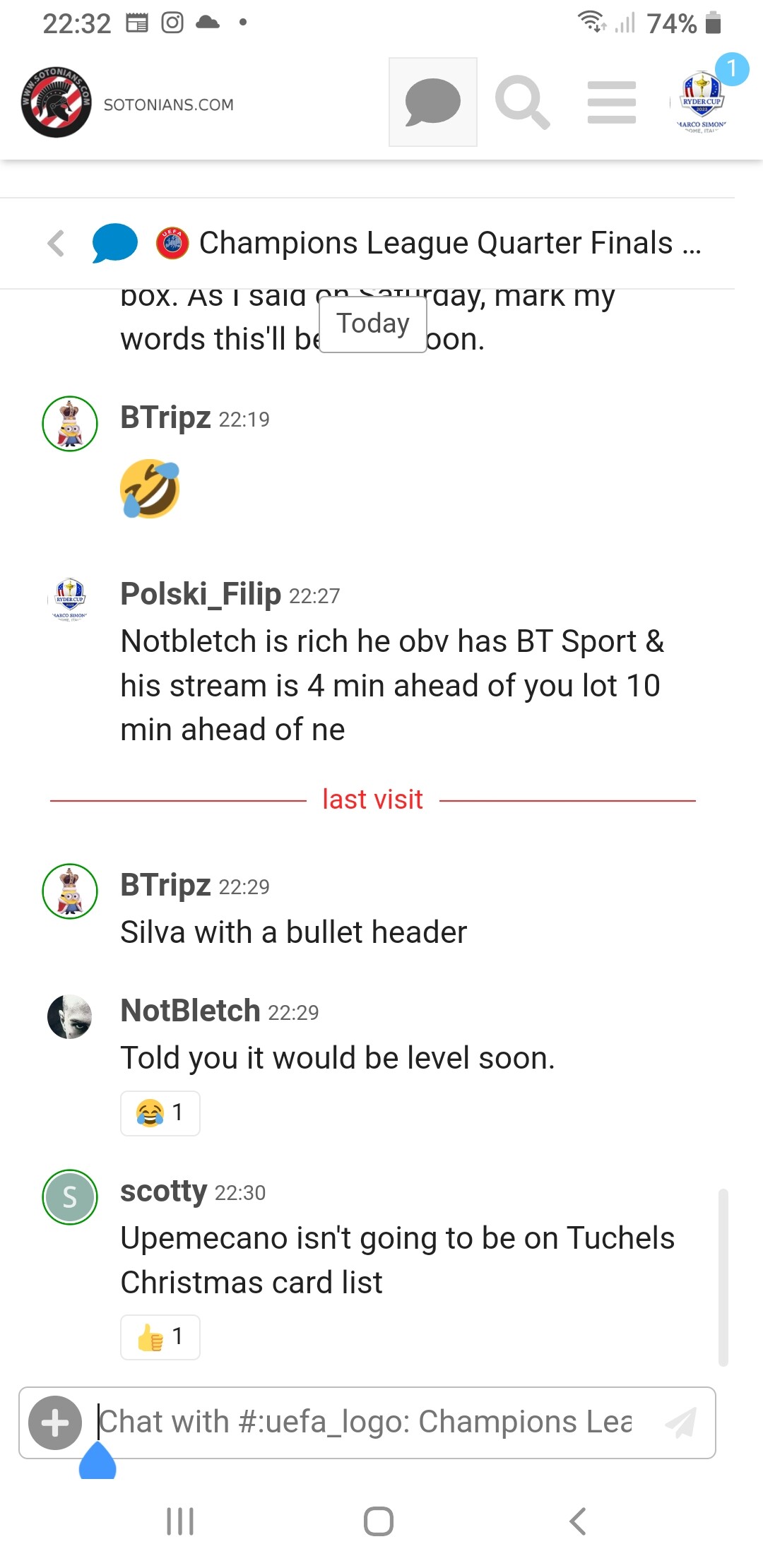Open BTripz's avatar at 22:29

[70, 891]
